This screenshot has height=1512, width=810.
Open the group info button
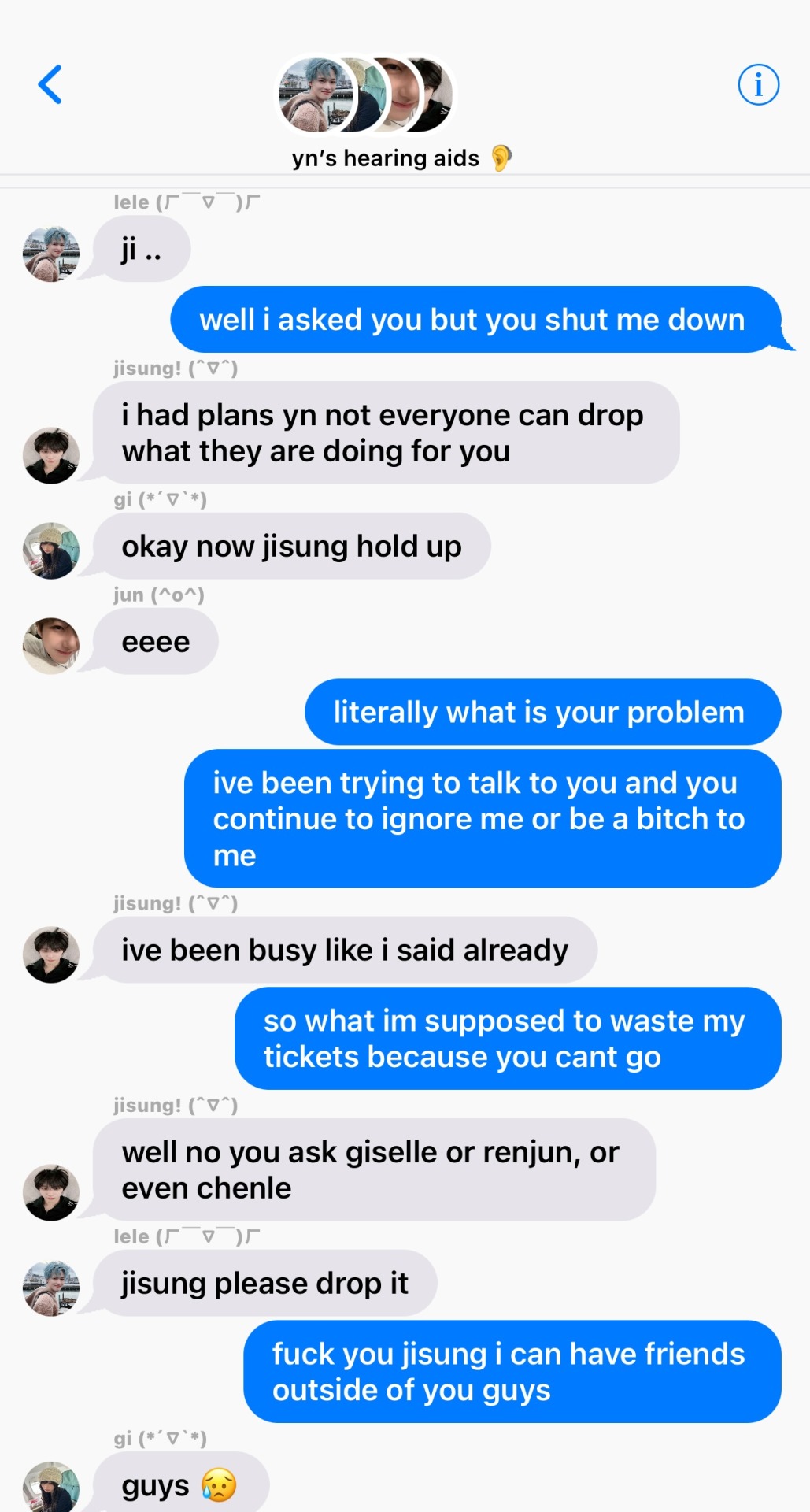tap(758, 84)
